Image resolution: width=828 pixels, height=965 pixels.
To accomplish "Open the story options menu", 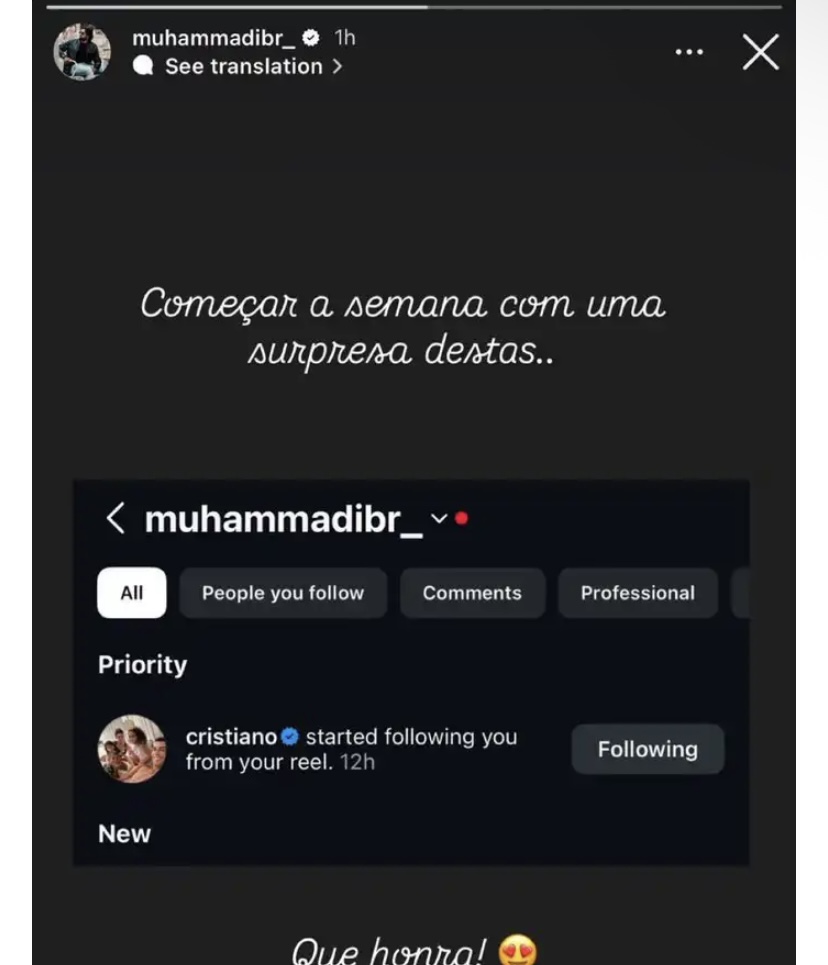I will click(689, 52).
